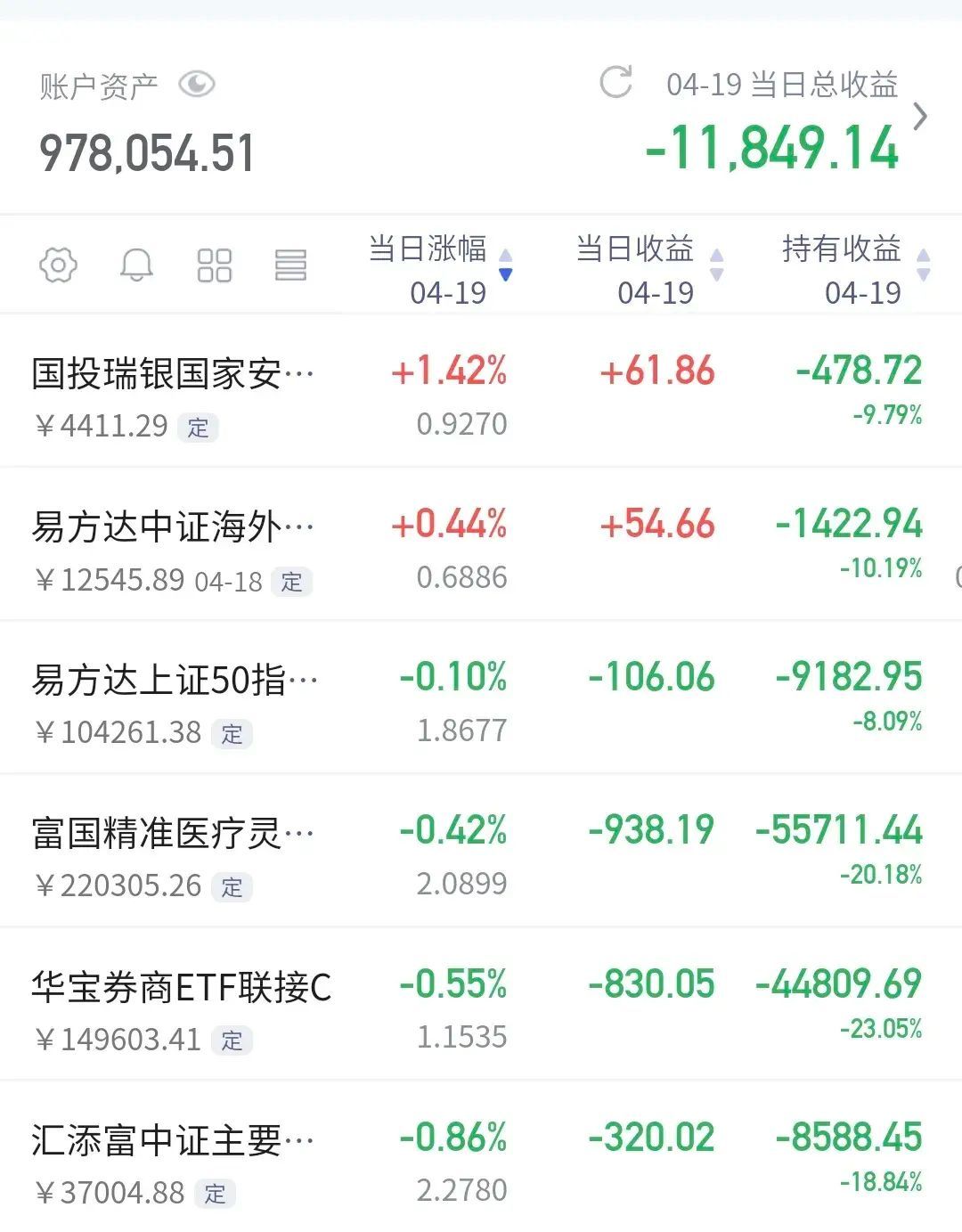
Task: Toggle sort on 持有收益 column
Action: (922, 263)
